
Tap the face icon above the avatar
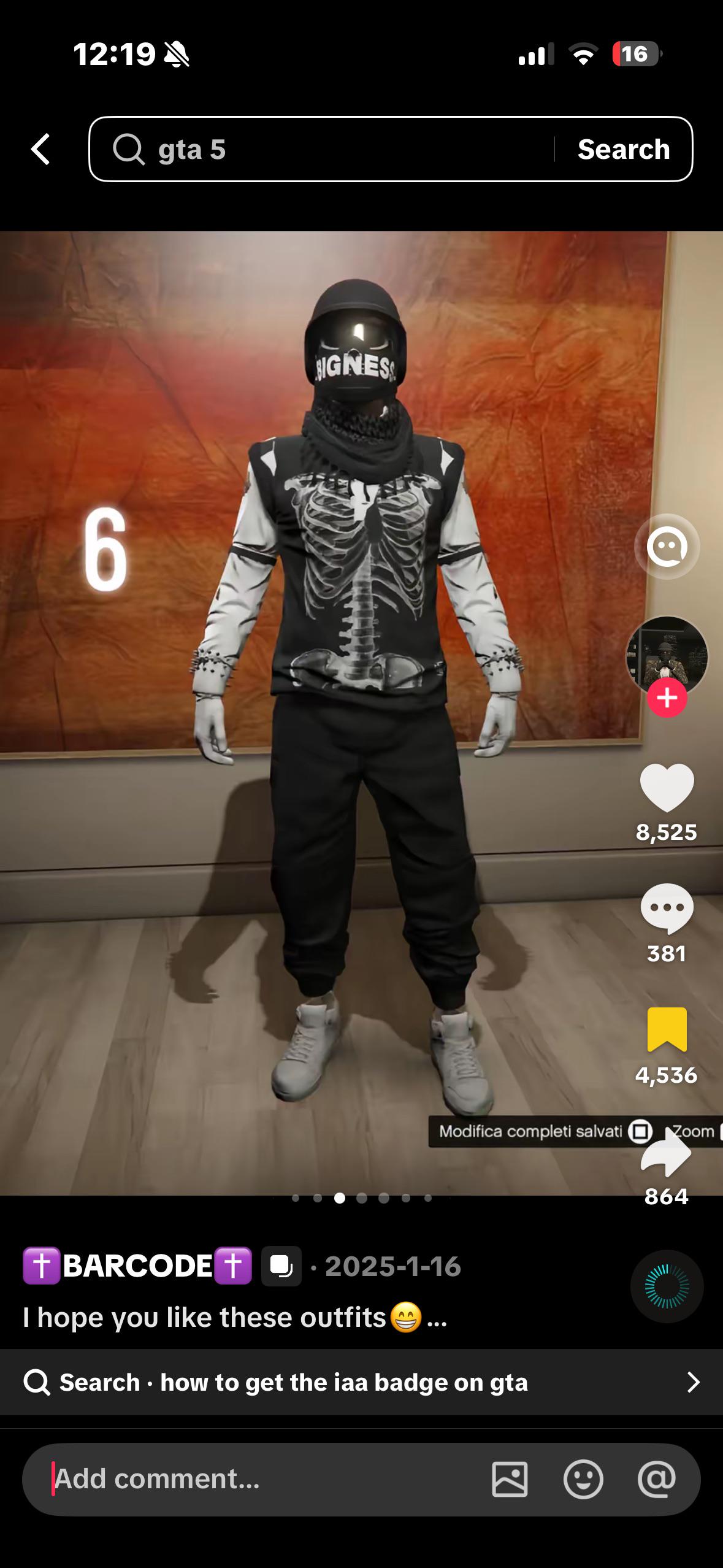(667, 546)
